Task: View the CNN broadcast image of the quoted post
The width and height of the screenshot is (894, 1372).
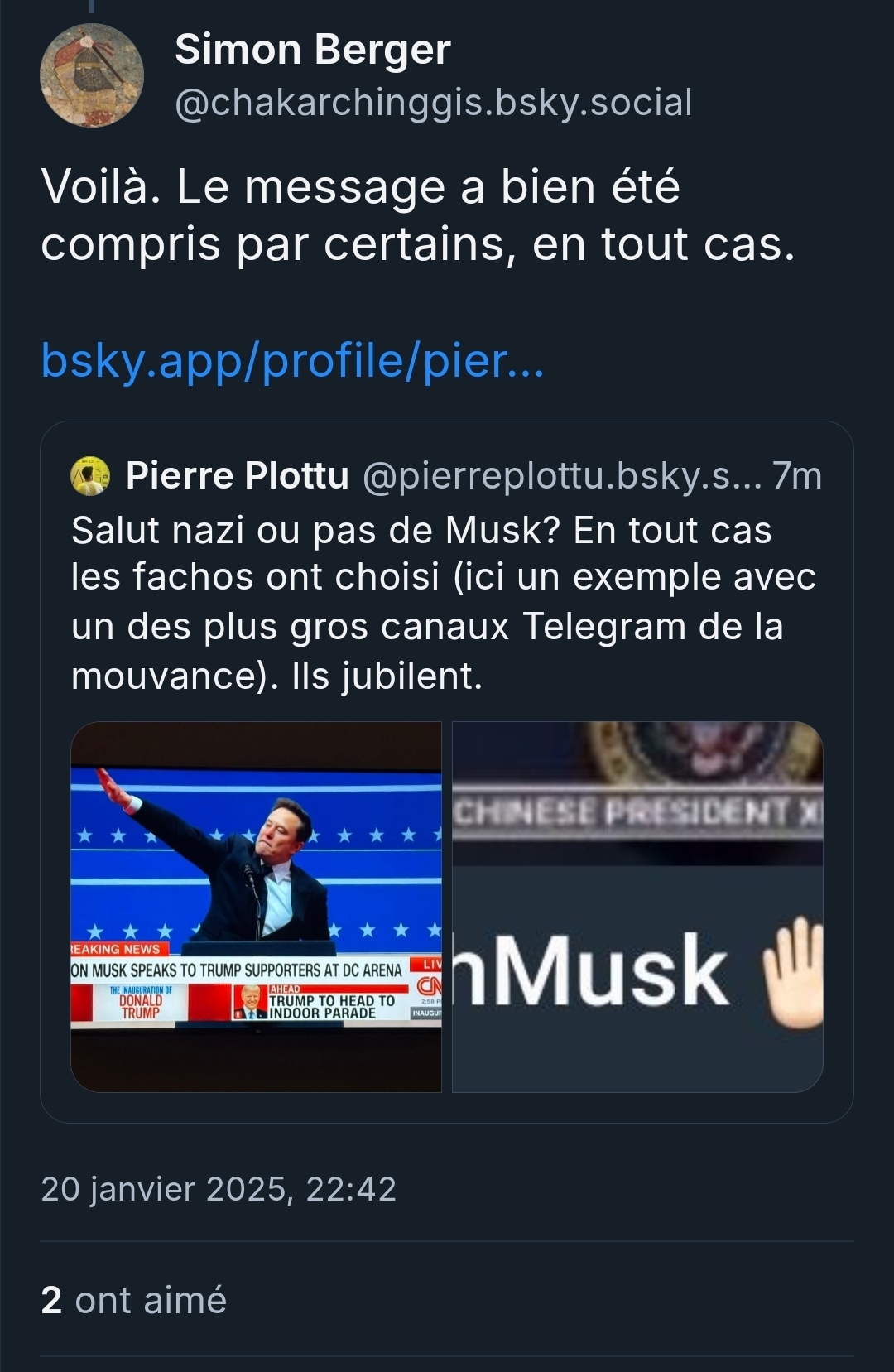Action: [x=256, y=907]
